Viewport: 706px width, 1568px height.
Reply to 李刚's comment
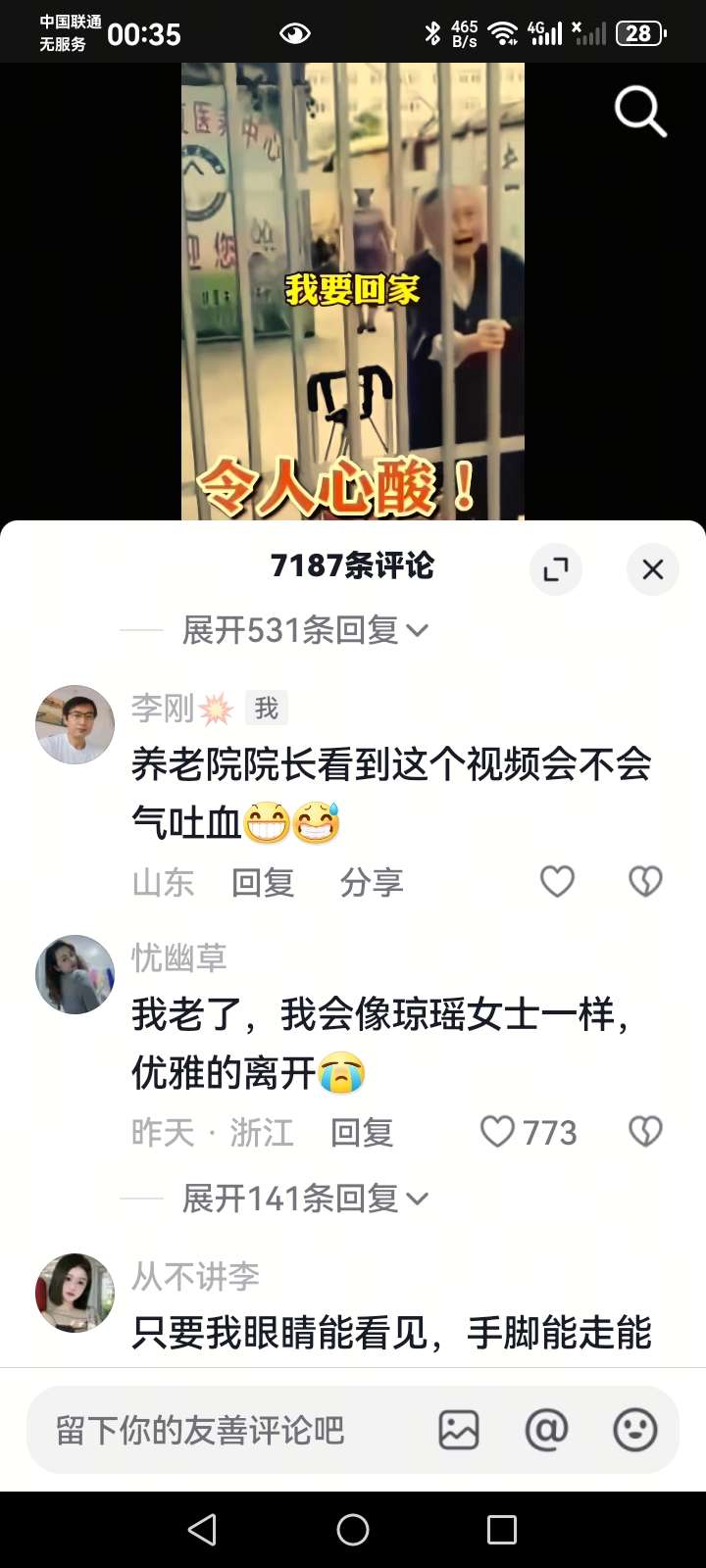click(263, 883)
